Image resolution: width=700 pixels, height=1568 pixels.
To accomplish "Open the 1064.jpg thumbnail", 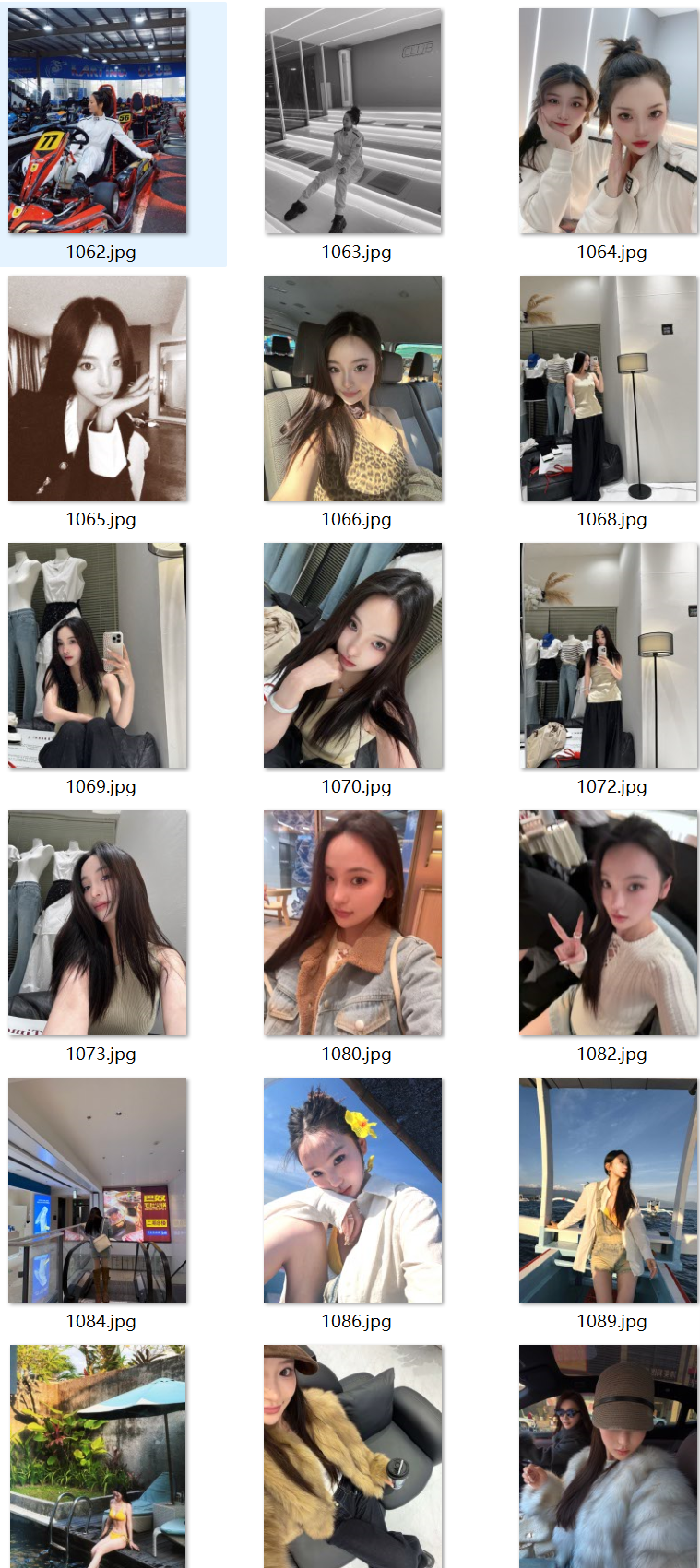I will pos(609,121).
